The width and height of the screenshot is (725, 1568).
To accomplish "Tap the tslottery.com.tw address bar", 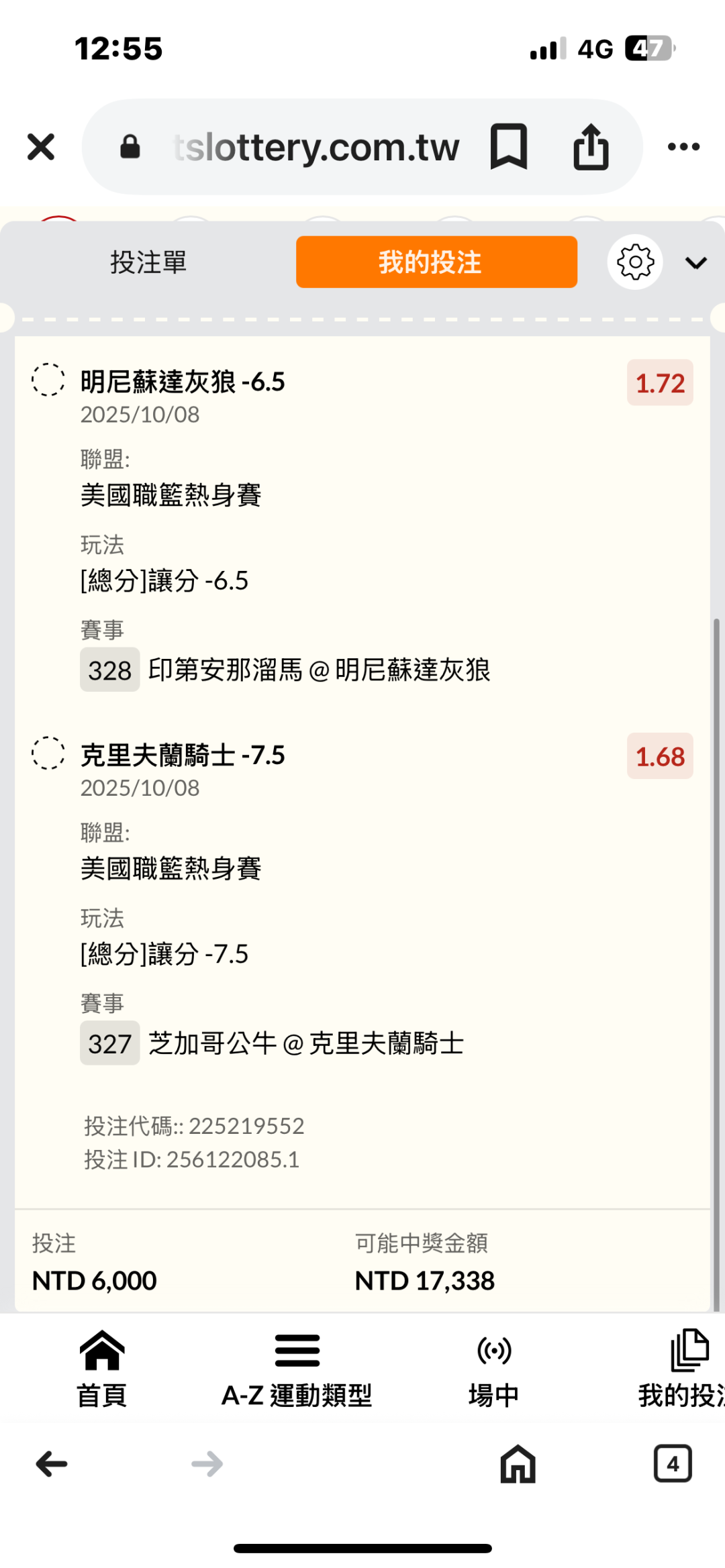I will (x=316, y=148).
